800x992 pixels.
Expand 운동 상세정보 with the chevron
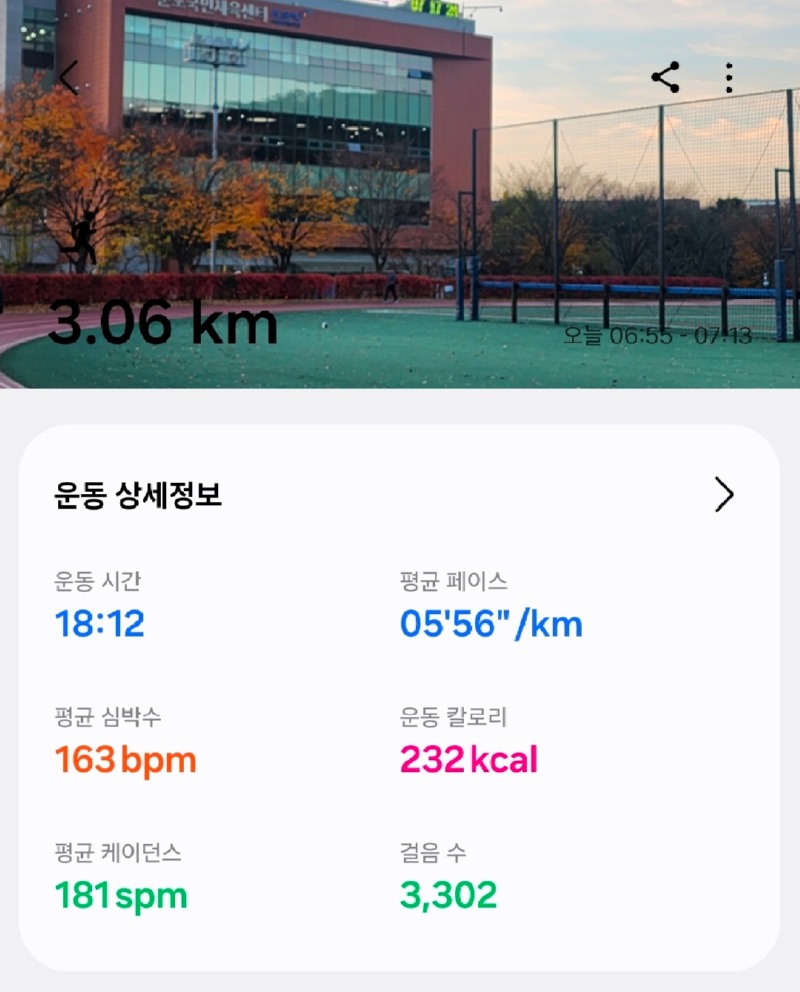coord(724,494)
